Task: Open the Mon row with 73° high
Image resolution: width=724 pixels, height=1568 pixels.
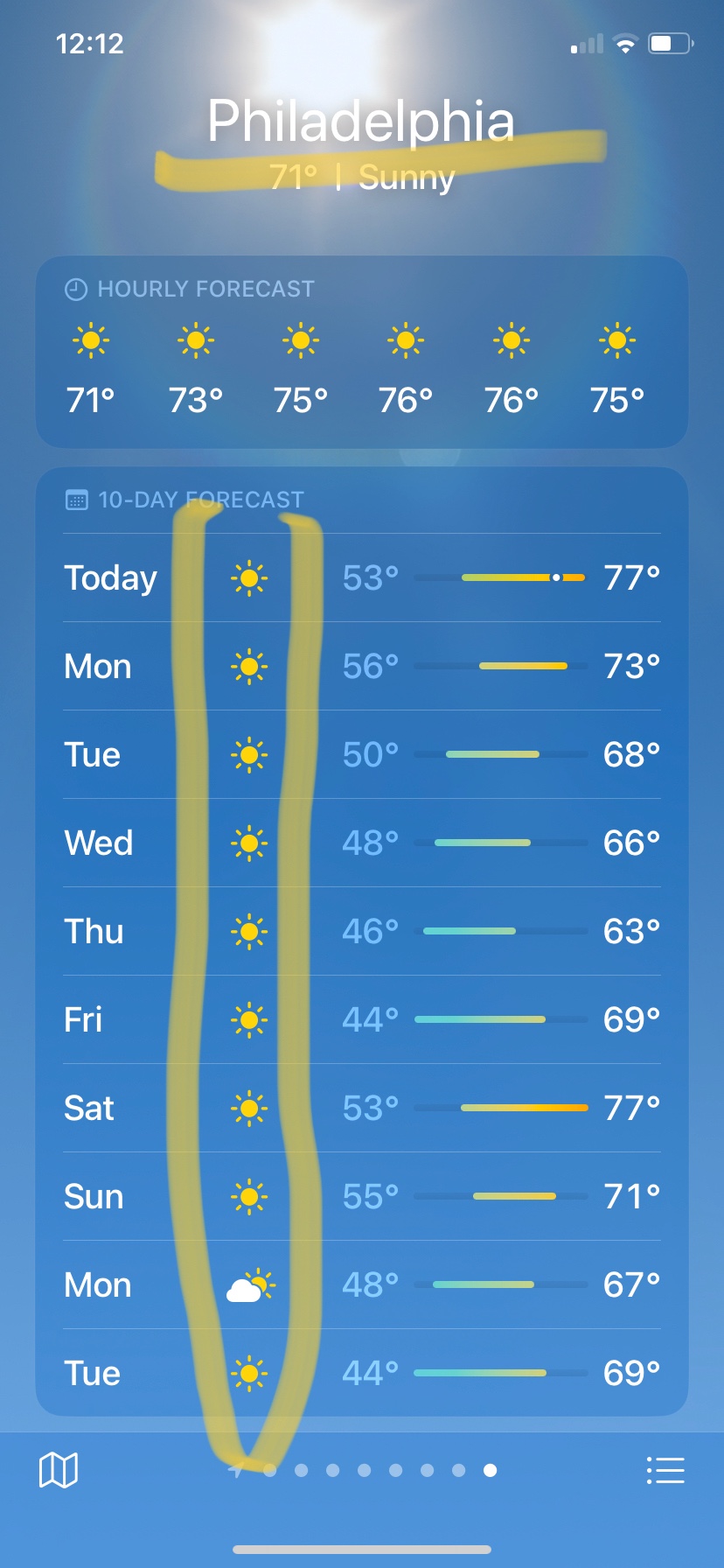Action: click(362, 666)
